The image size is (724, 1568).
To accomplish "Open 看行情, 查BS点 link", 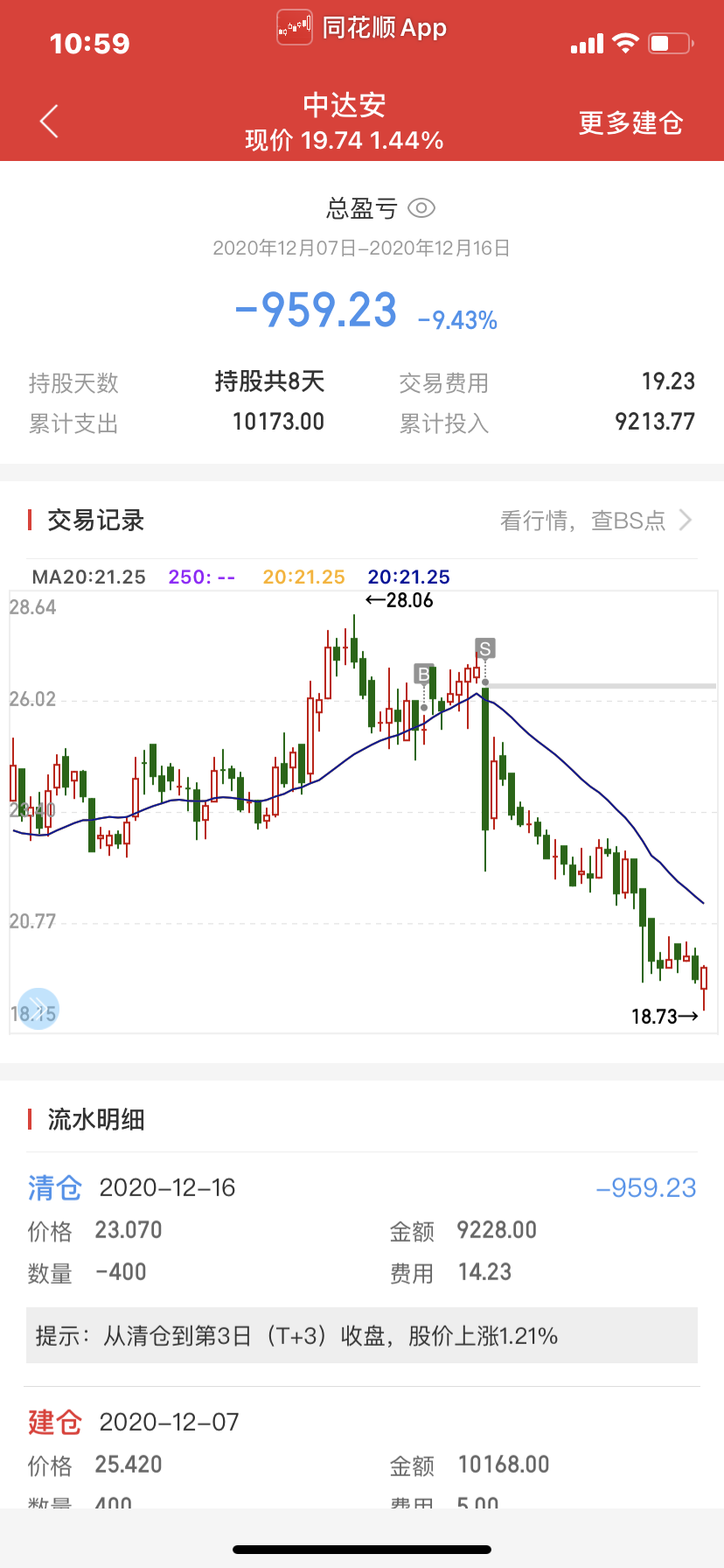I will point(595,521).
